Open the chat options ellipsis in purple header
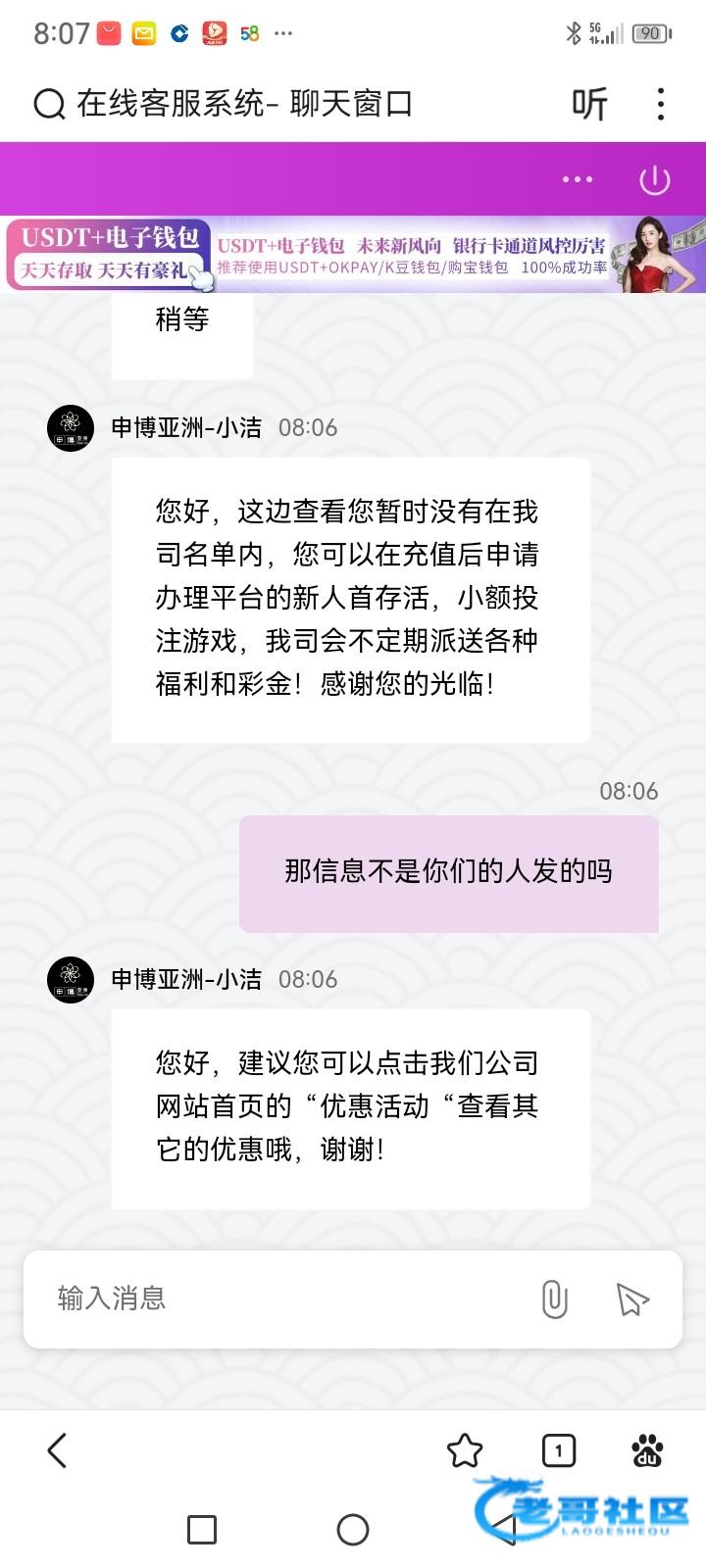The image size is (706, 1568). [577, 179]
